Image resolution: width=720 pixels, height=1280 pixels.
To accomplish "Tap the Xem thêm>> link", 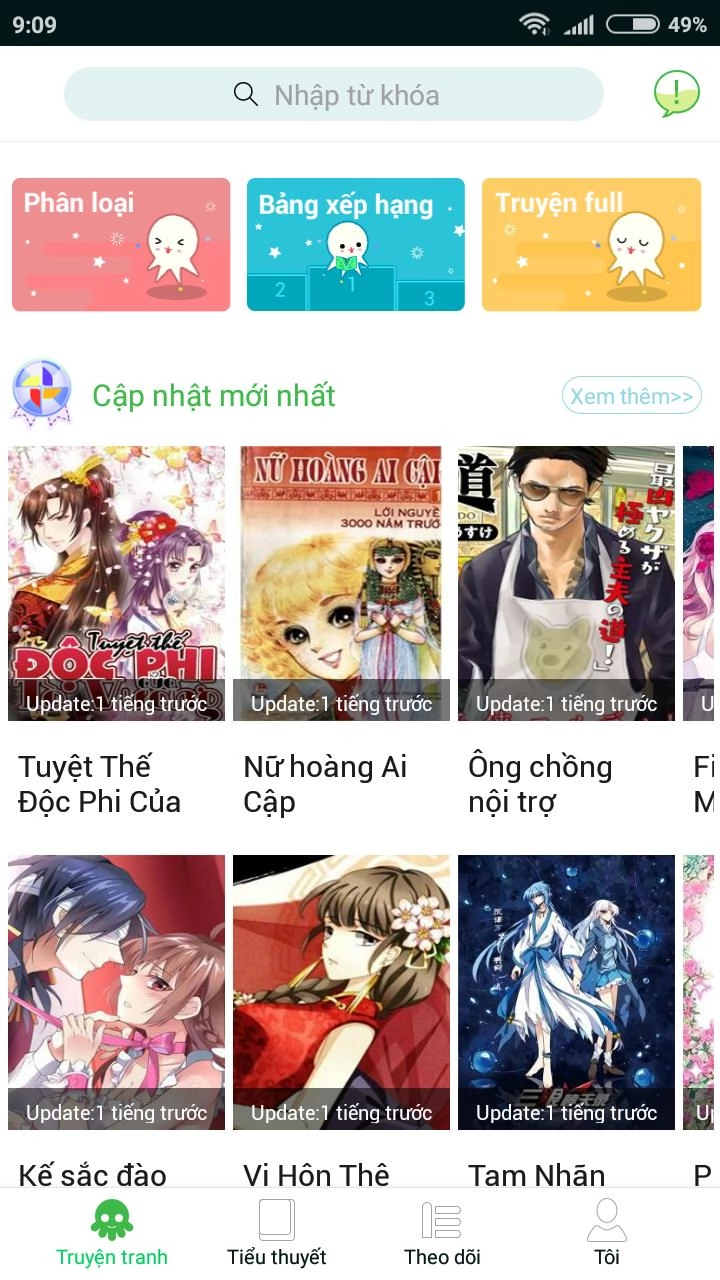I will click(631, 395).
